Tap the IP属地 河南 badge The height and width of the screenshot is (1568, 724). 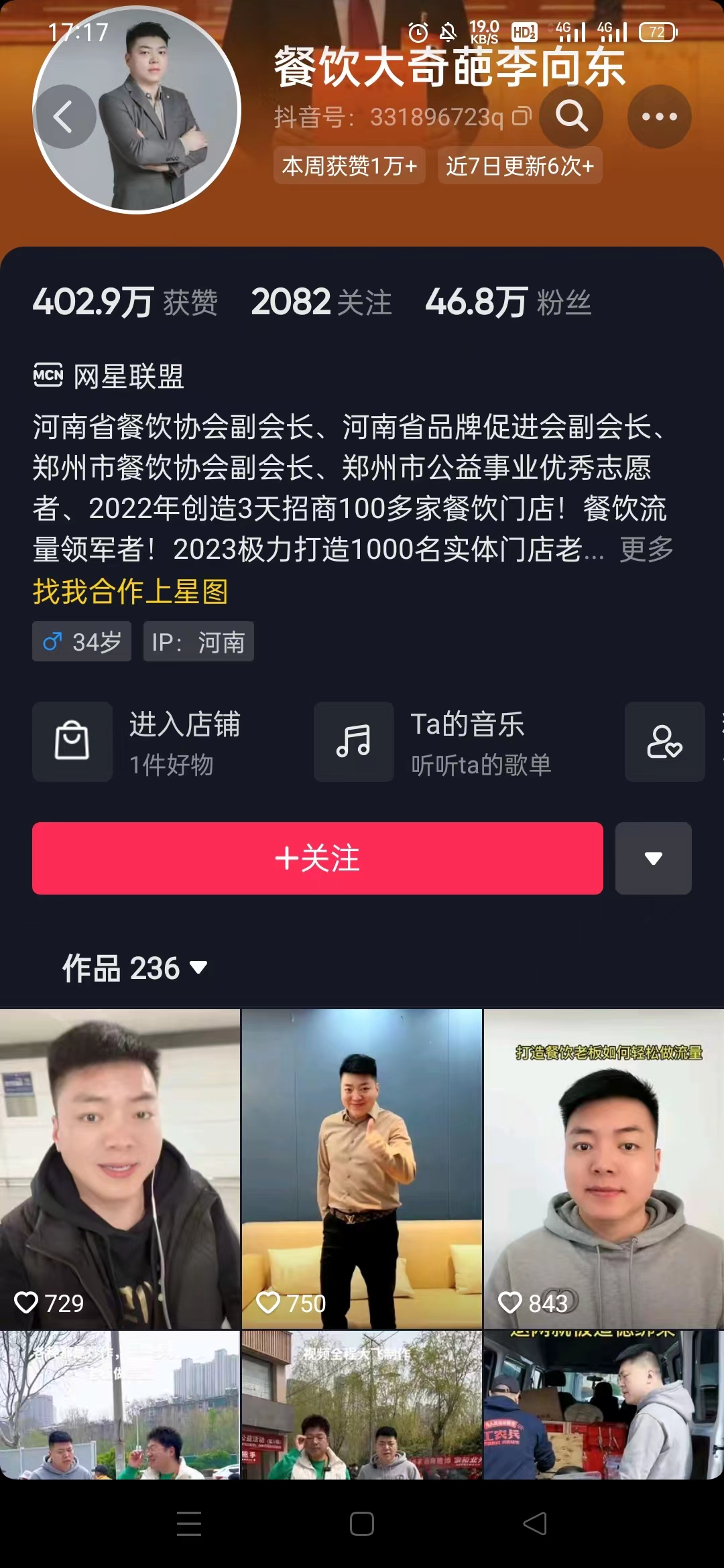[198, 641]
